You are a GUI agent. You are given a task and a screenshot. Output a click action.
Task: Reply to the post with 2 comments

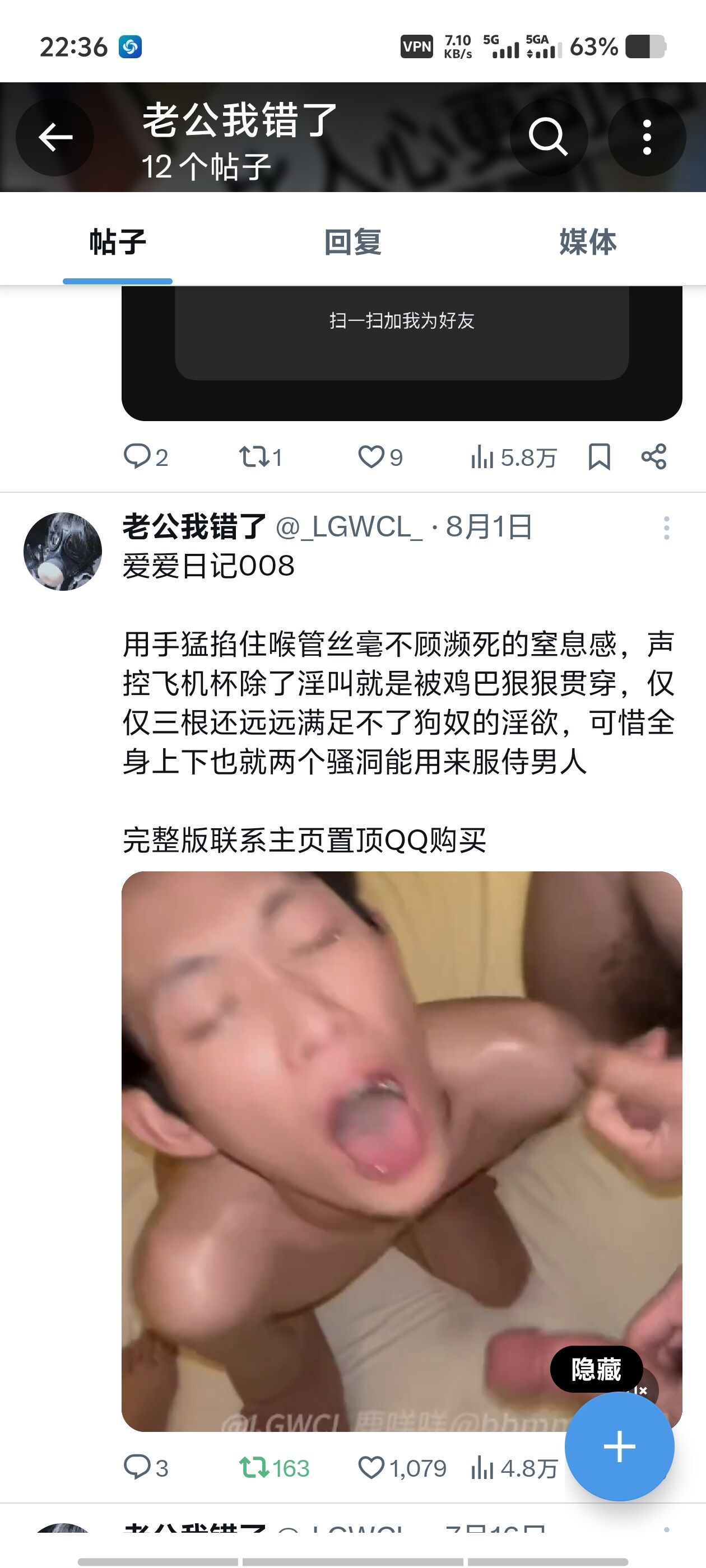pos(146,456)
